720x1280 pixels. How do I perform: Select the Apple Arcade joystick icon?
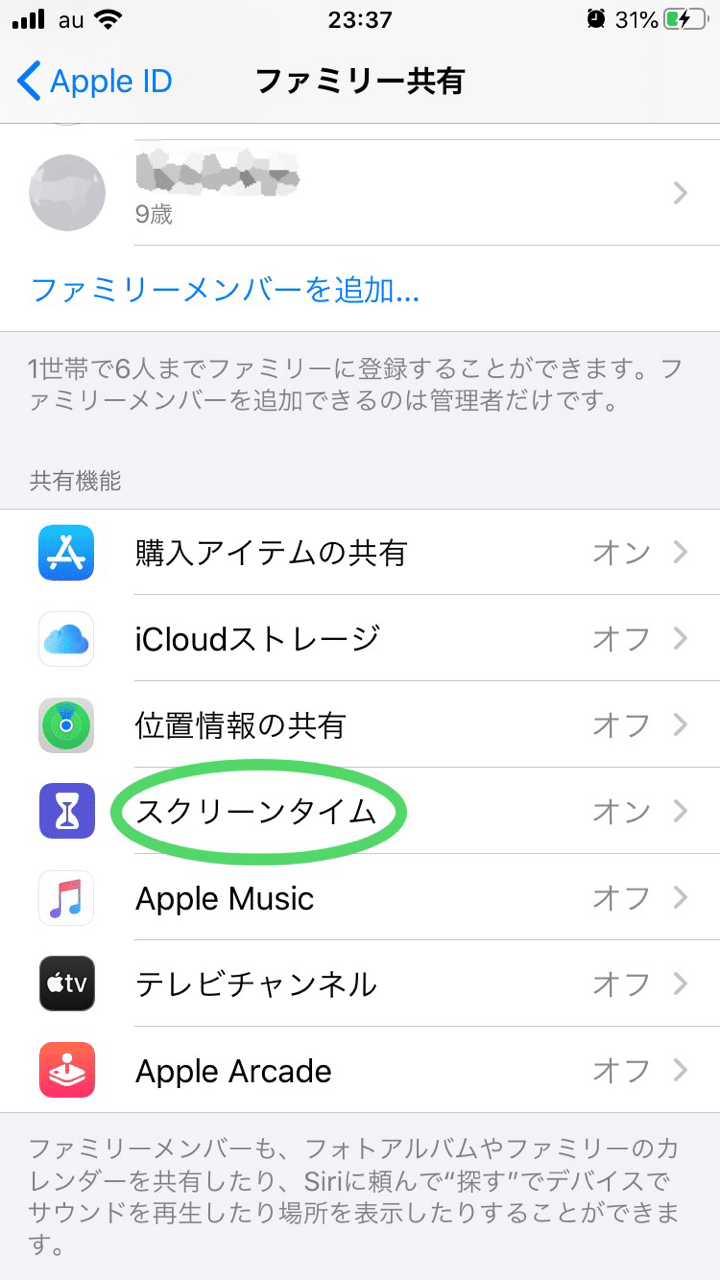[x=66, y=1070]
